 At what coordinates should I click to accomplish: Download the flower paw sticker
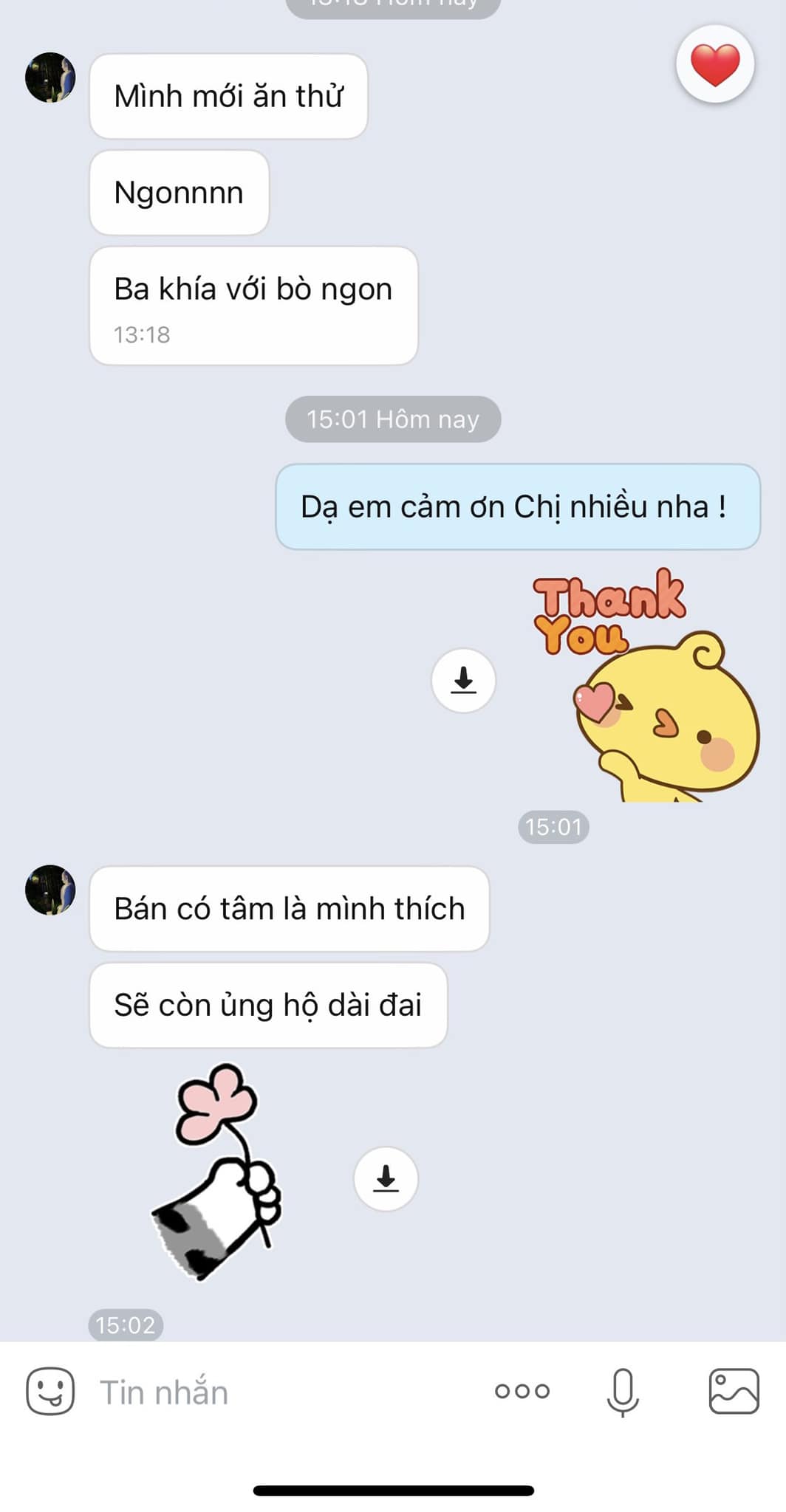point(386,1178)
